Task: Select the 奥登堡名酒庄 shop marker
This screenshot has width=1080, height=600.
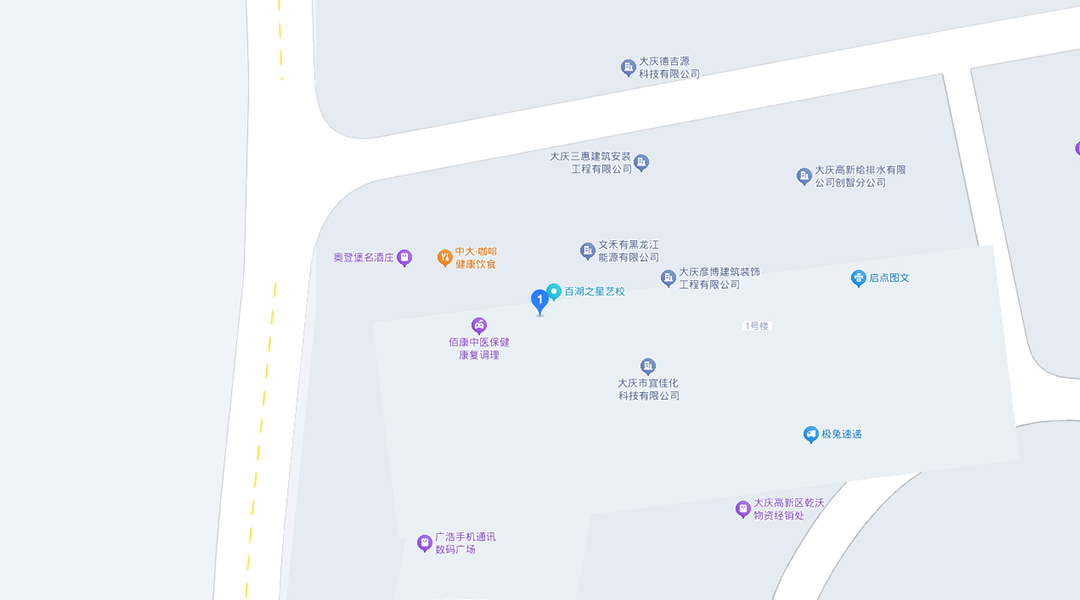Action: tap(404, 258)
